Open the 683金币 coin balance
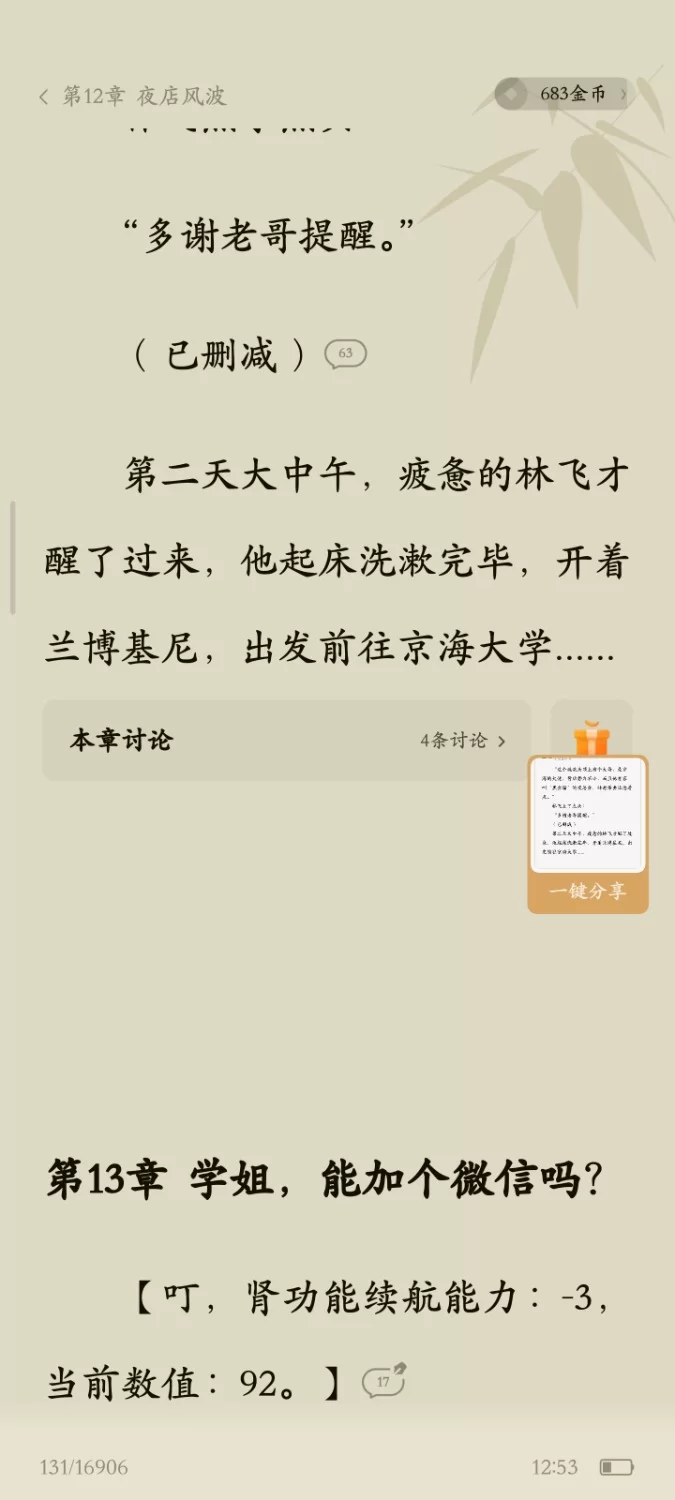Image resolution: width=675 pixels, height=1500 pixels. pyautogui.click(x=565, y=94)
